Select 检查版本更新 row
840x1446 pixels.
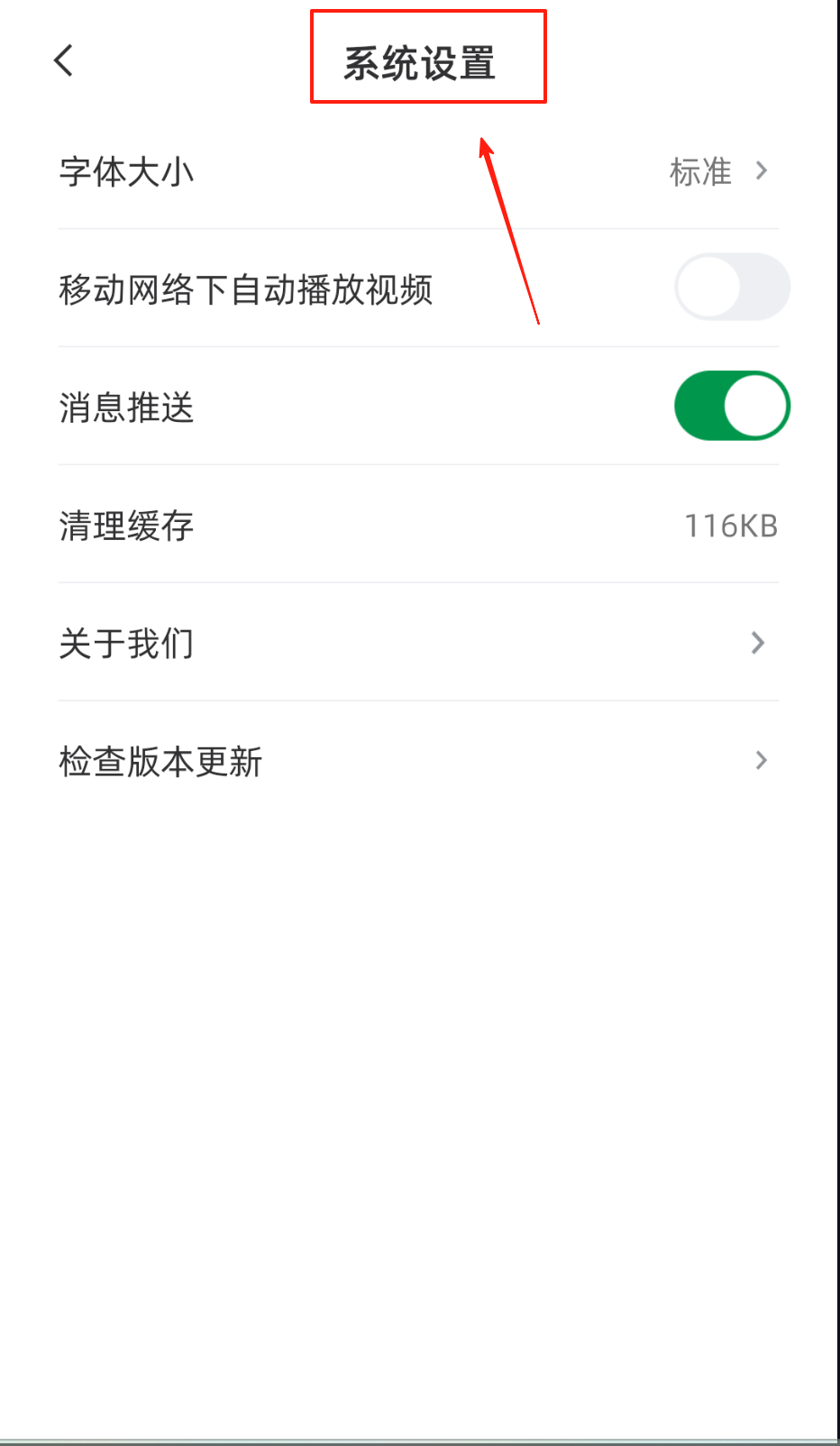point(418,762)
